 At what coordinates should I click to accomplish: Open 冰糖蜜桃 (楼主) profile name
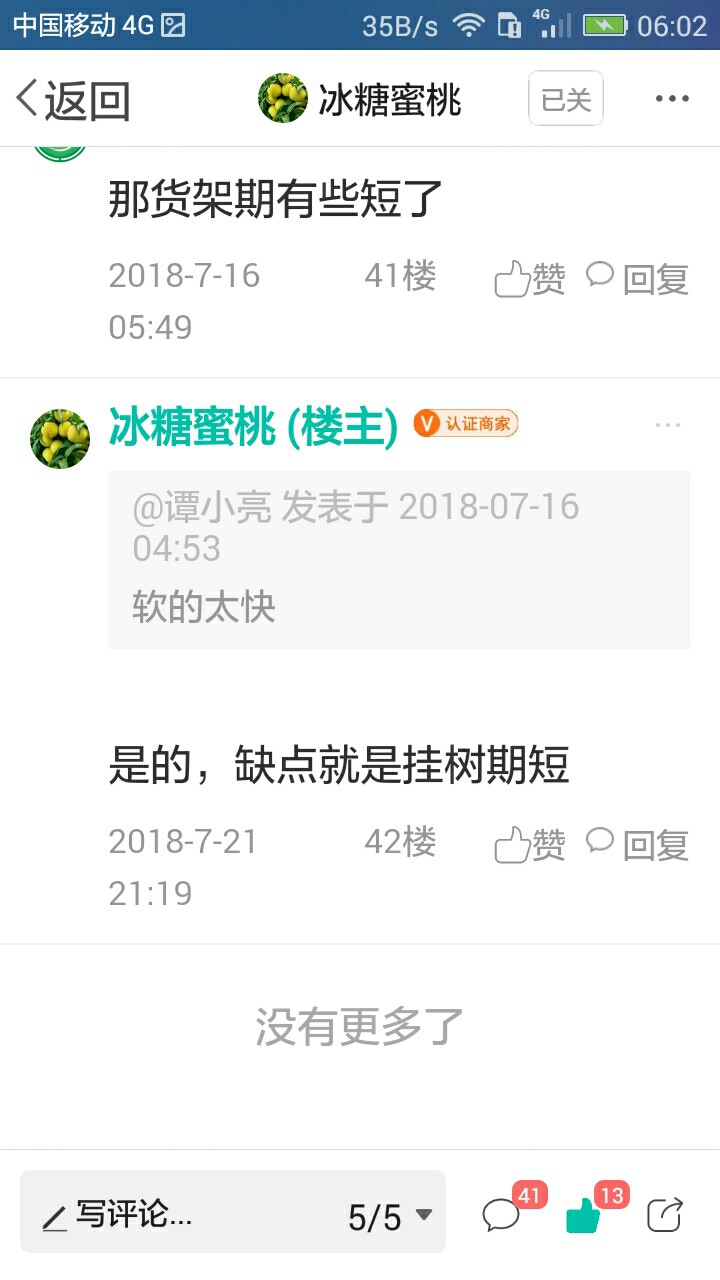[253, 427]
